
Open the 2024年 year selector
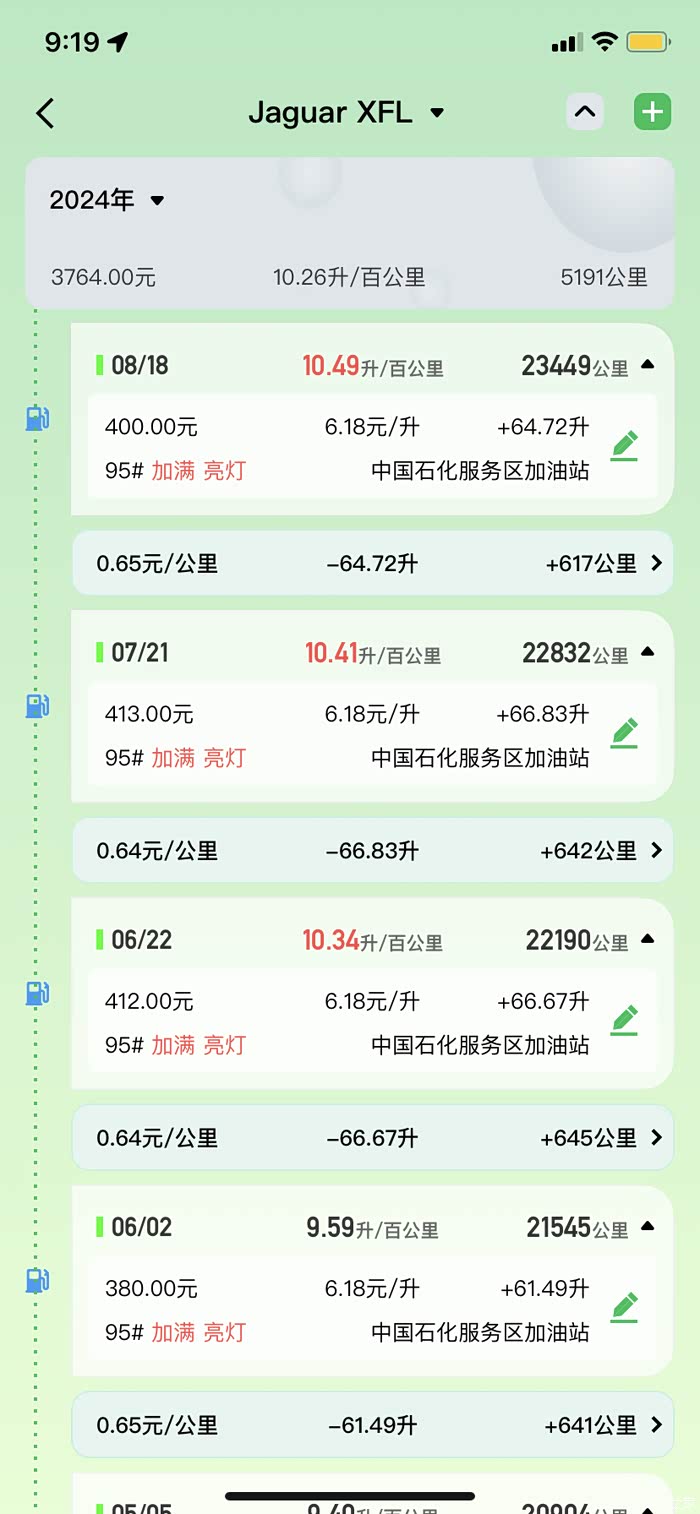coord(107,200)
